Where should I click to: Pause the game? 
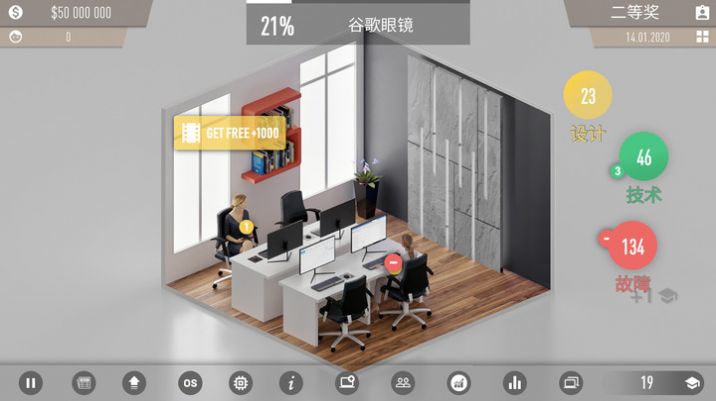click(30, 382)
